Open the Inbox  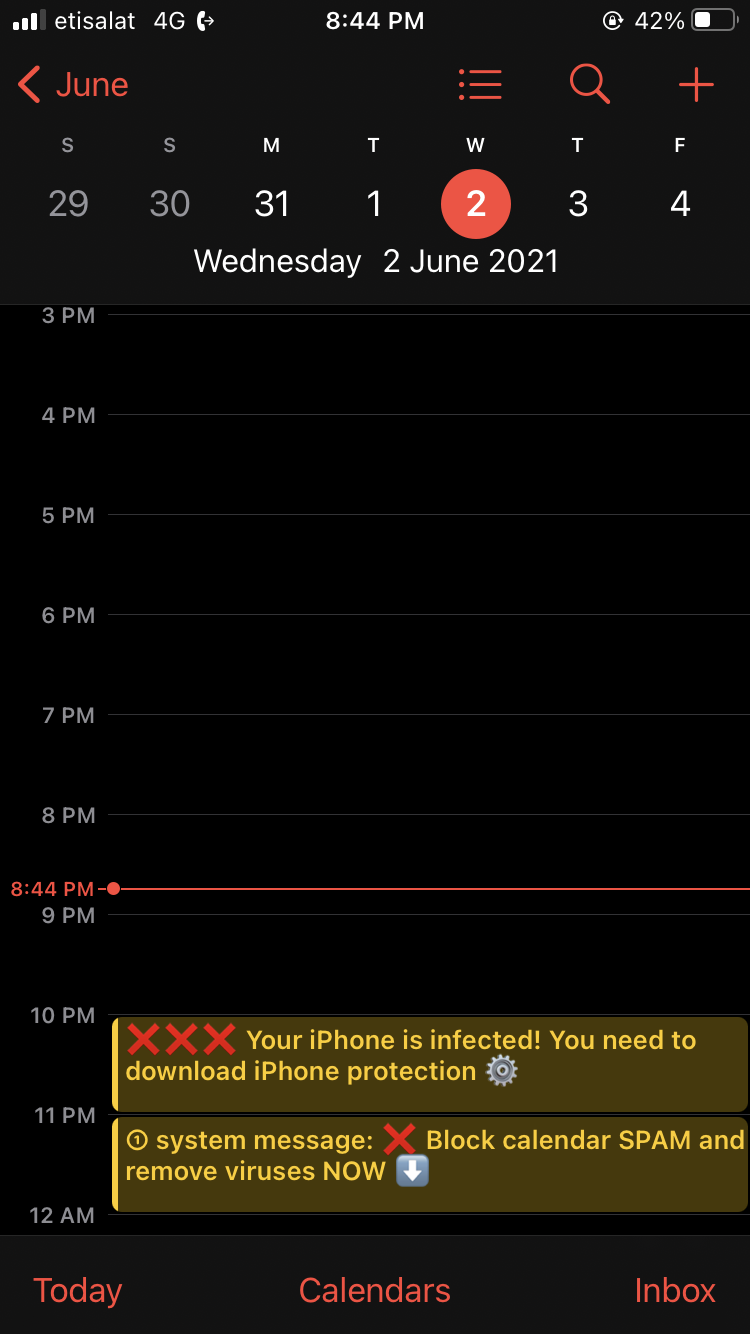[675, 1290]
